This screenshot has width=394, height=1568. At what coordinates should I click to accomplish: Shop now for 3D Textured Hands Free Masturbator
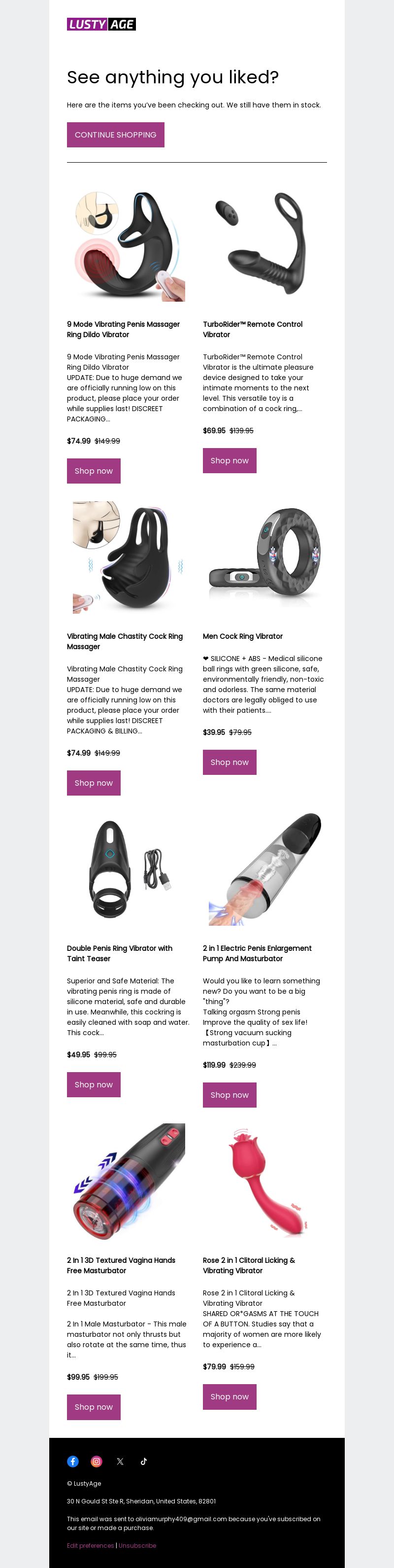94,1407
